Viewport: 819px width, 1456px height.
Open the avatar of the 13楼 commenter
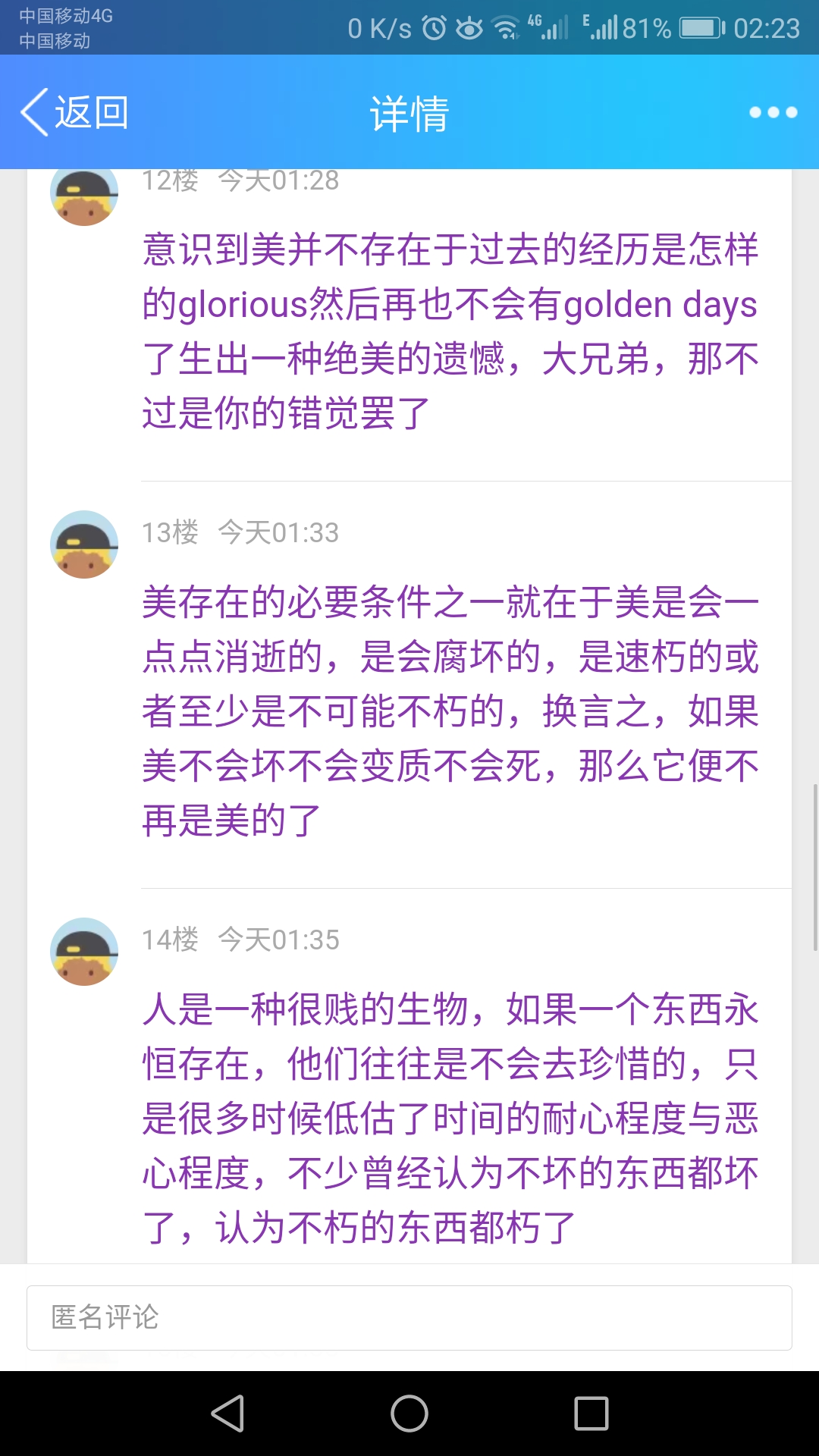(84, 544)
